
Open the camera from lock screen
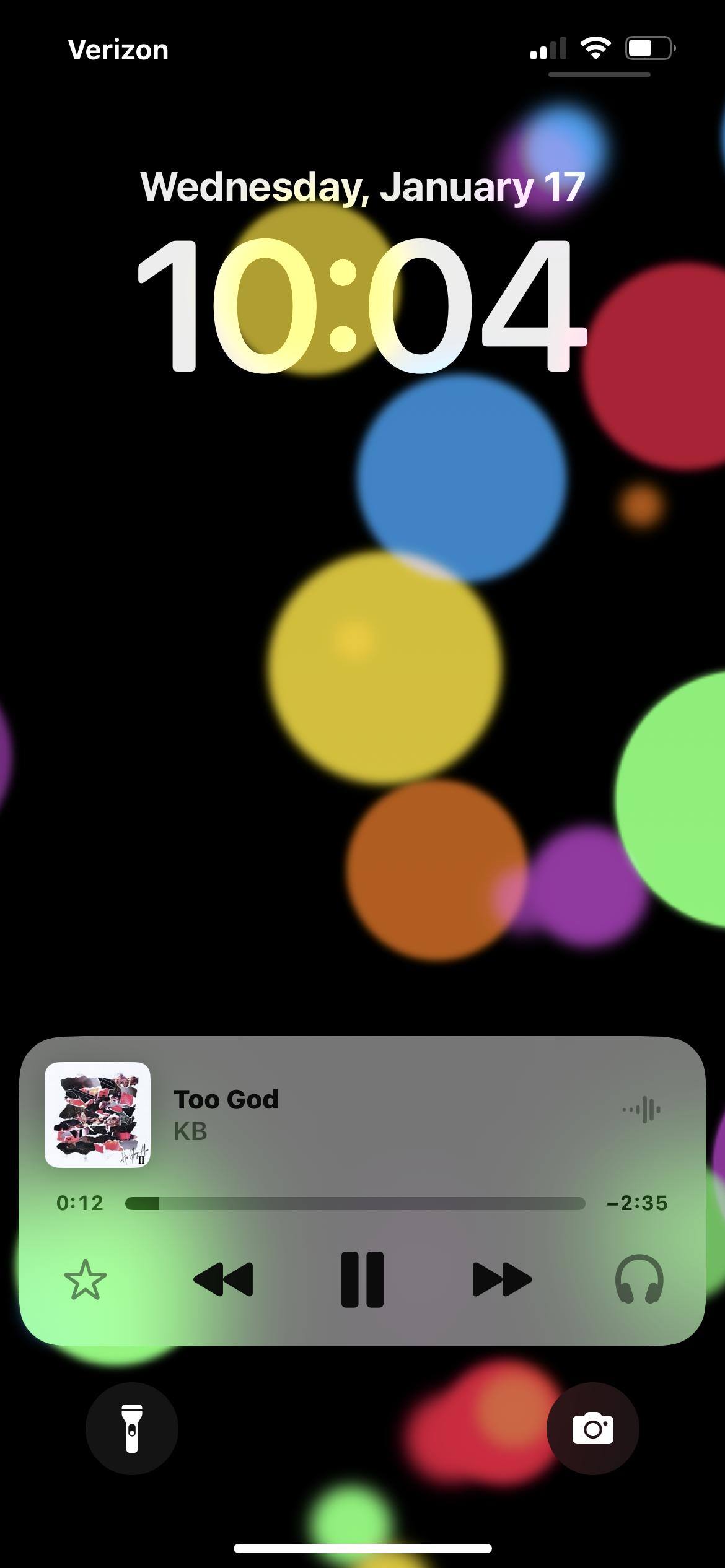[x=592, y=1429]
